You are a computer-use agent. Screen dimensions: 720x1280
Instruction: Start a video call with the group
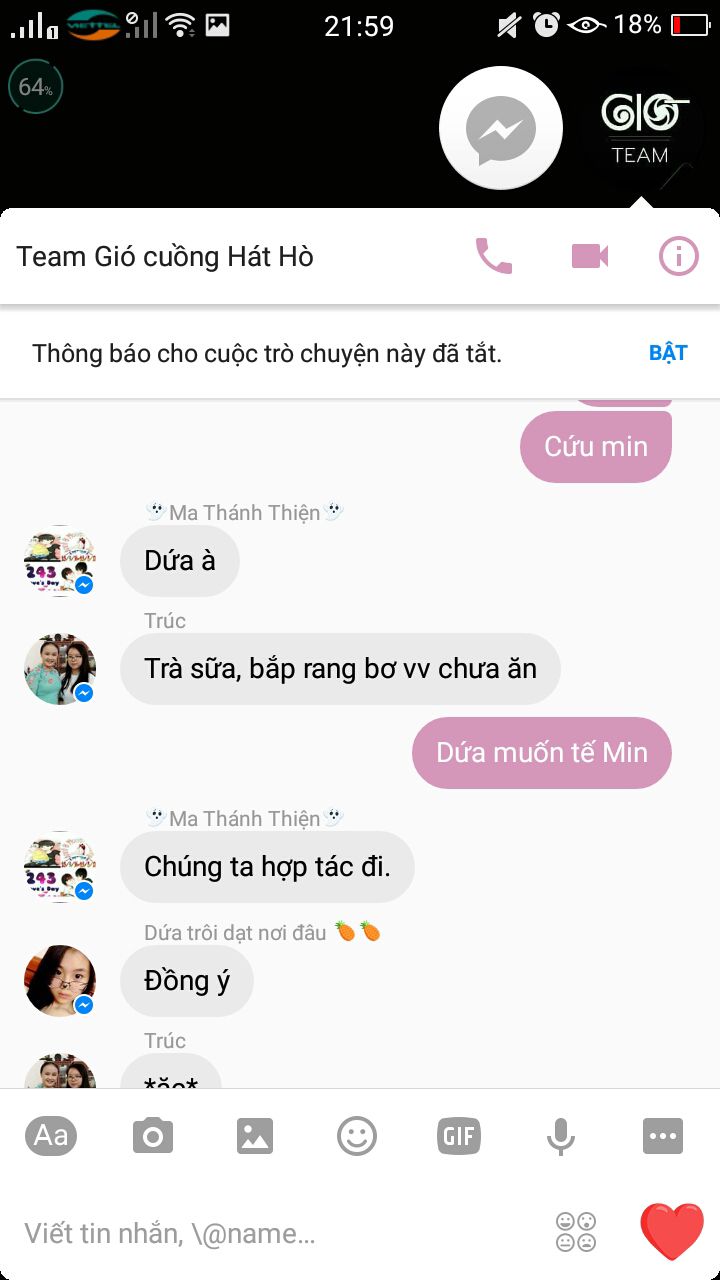pyautogui.click(x=590, y=257)
